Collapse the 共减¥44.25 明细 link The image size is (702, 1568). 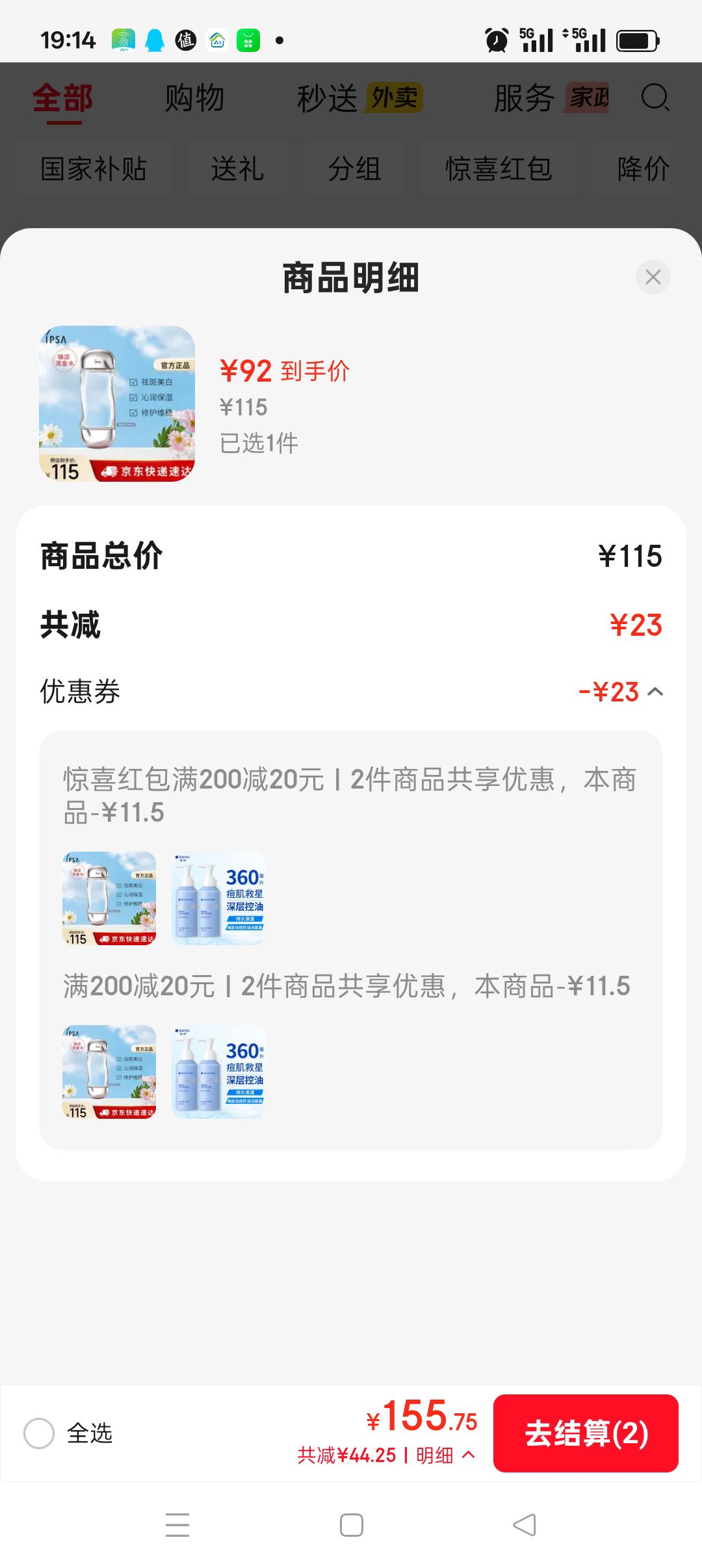point(386,1456)
